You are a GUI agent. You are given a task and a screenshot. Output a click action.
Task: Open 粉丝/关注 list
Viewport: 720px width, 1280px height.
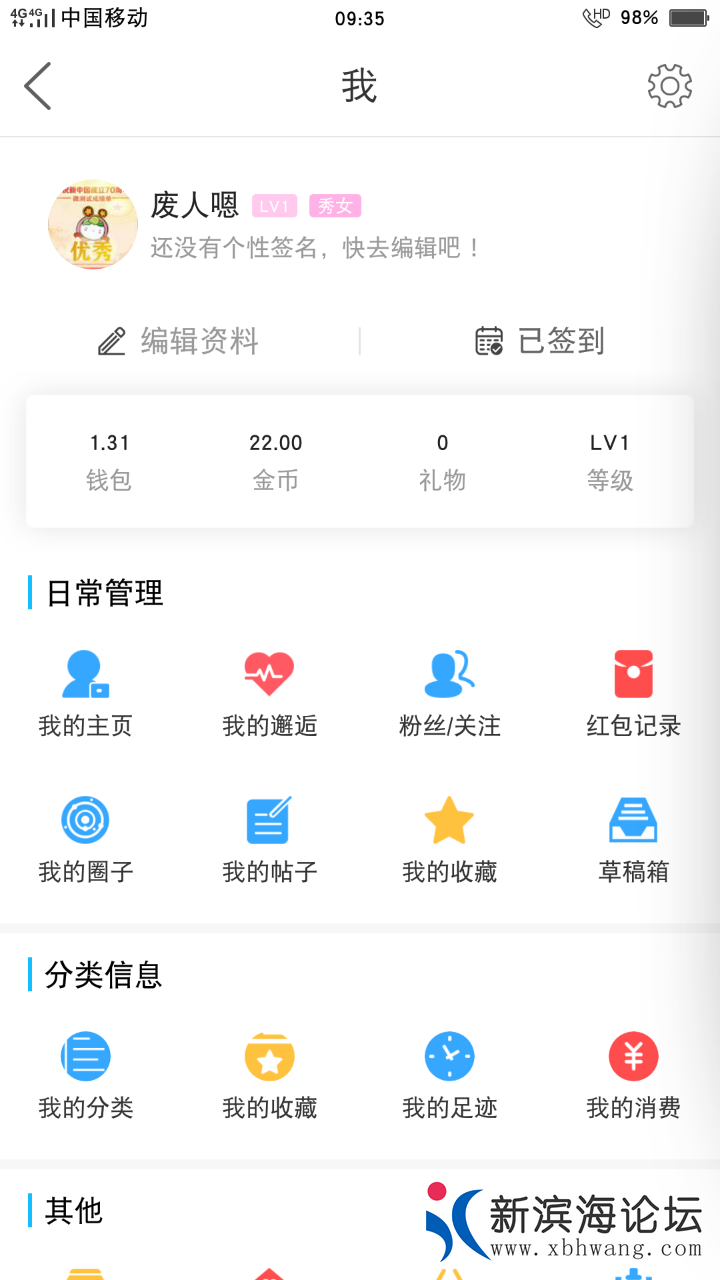[x=450, y=694]
